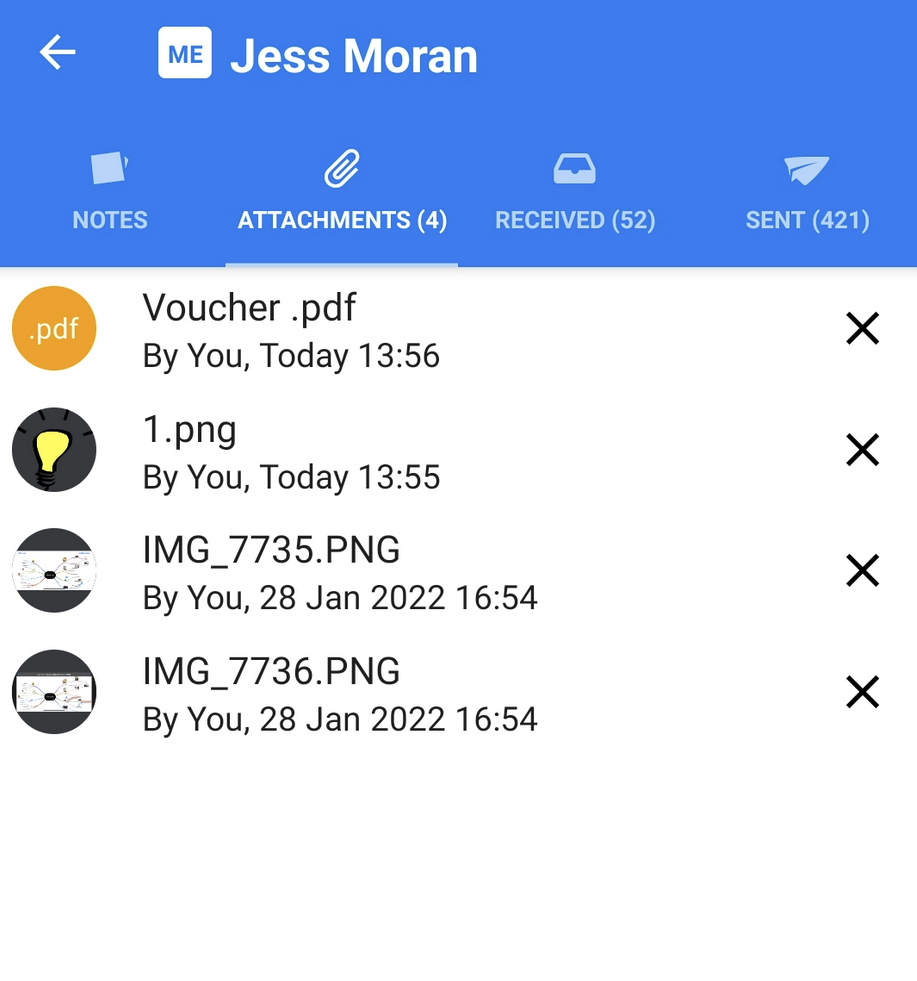Delete the IMG_7735.PNG attachment

(862, 570)
